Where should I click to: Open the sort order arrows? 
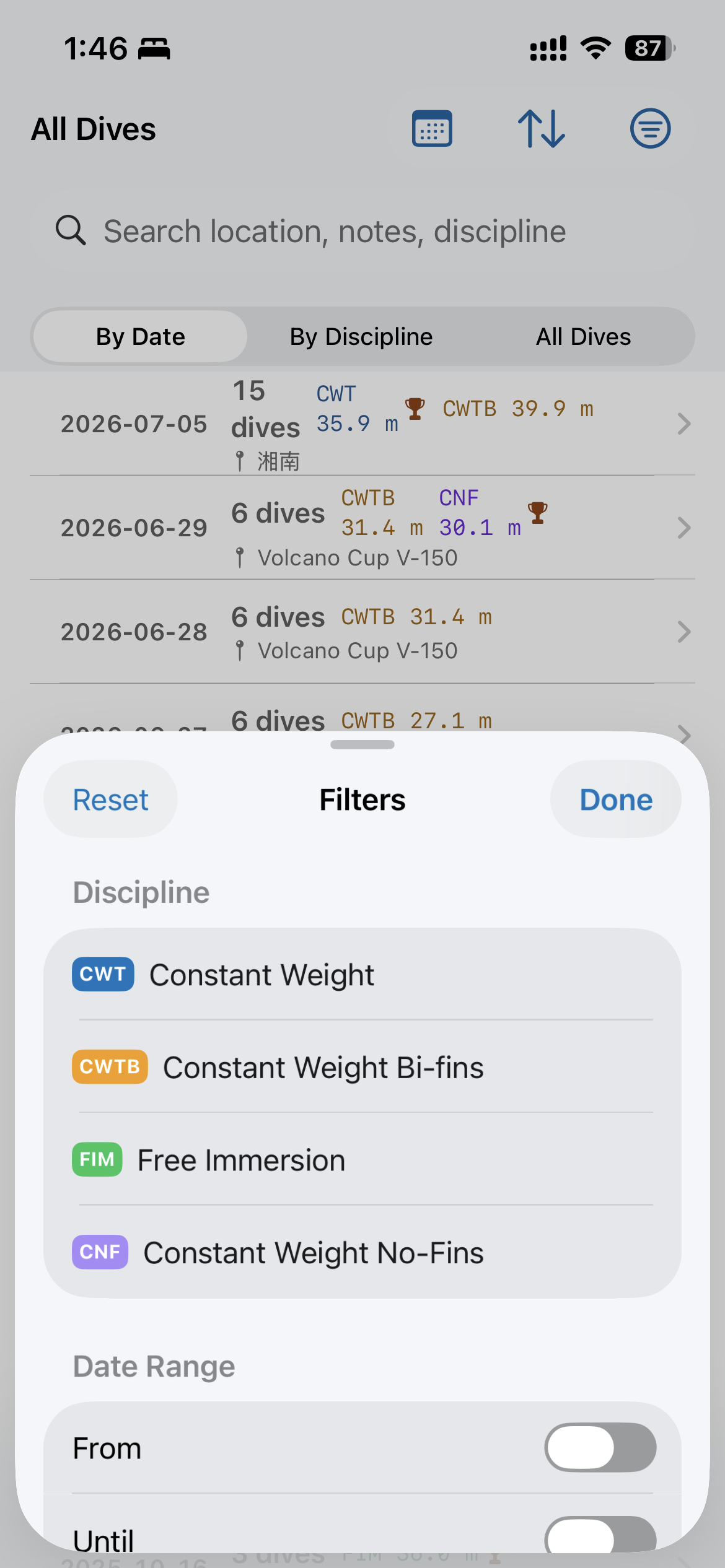[x=542, y=129]
